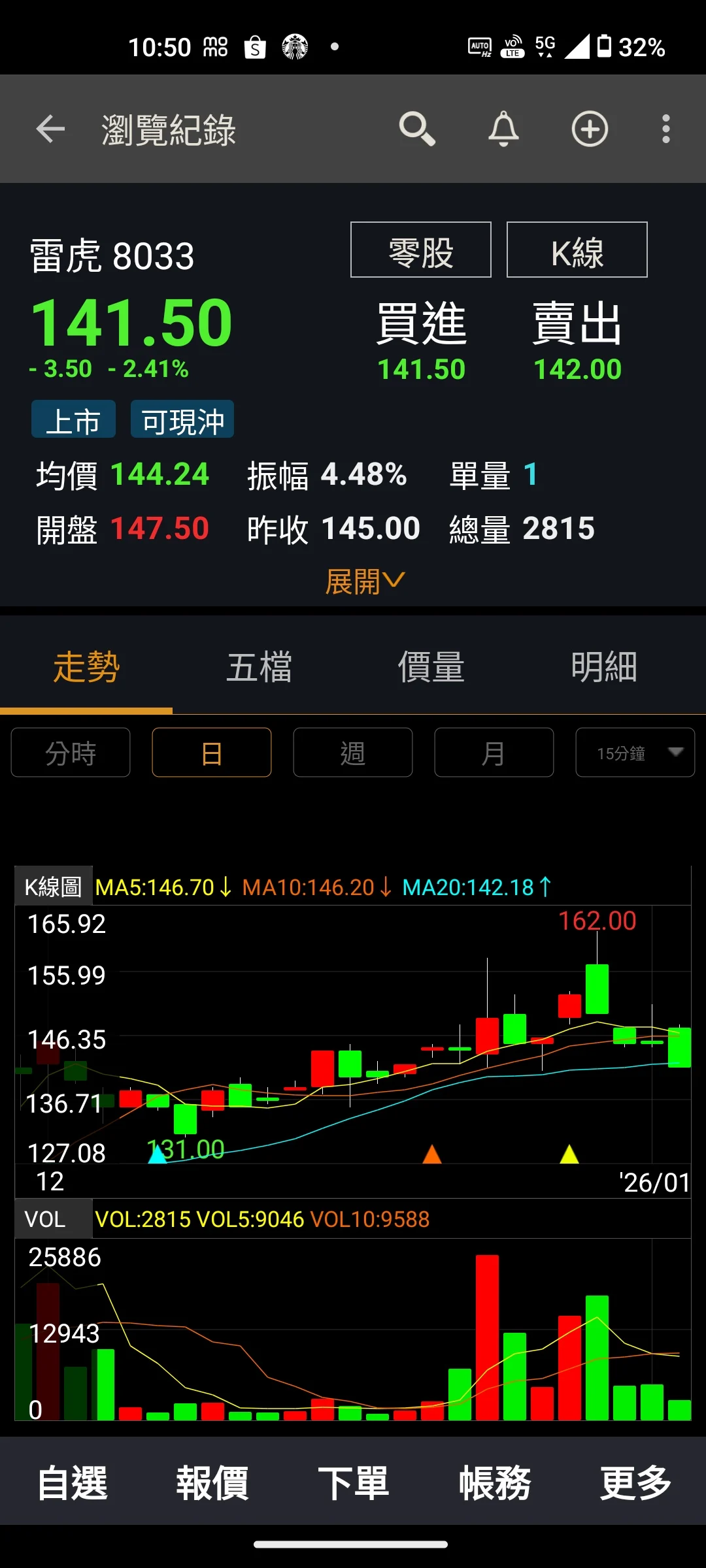This screenshot has height=1568, width=706.
Task: Go to the 自選 watchlist
Action: [72, 1482]
